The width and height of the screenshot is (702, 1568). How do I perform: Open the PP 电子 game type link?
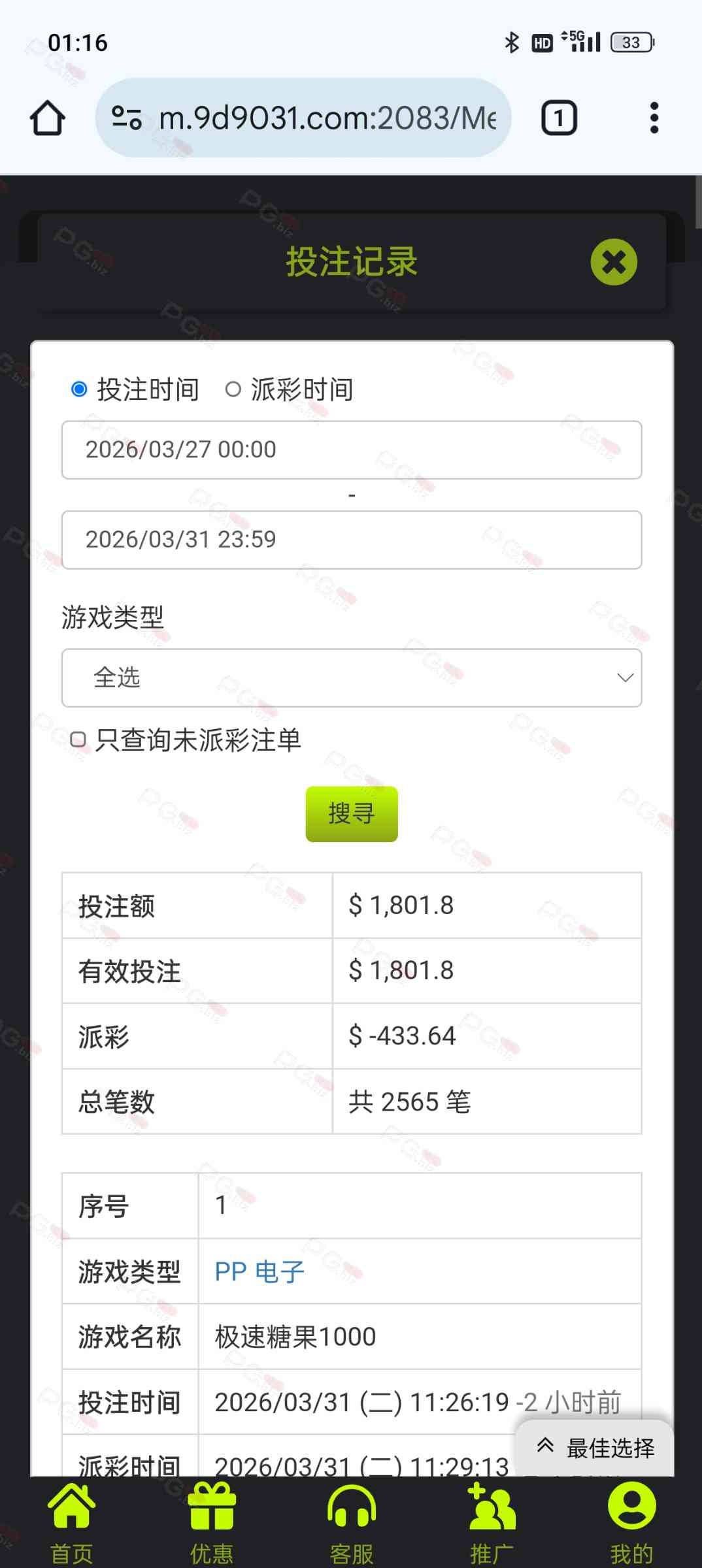tap(259, 1271)
